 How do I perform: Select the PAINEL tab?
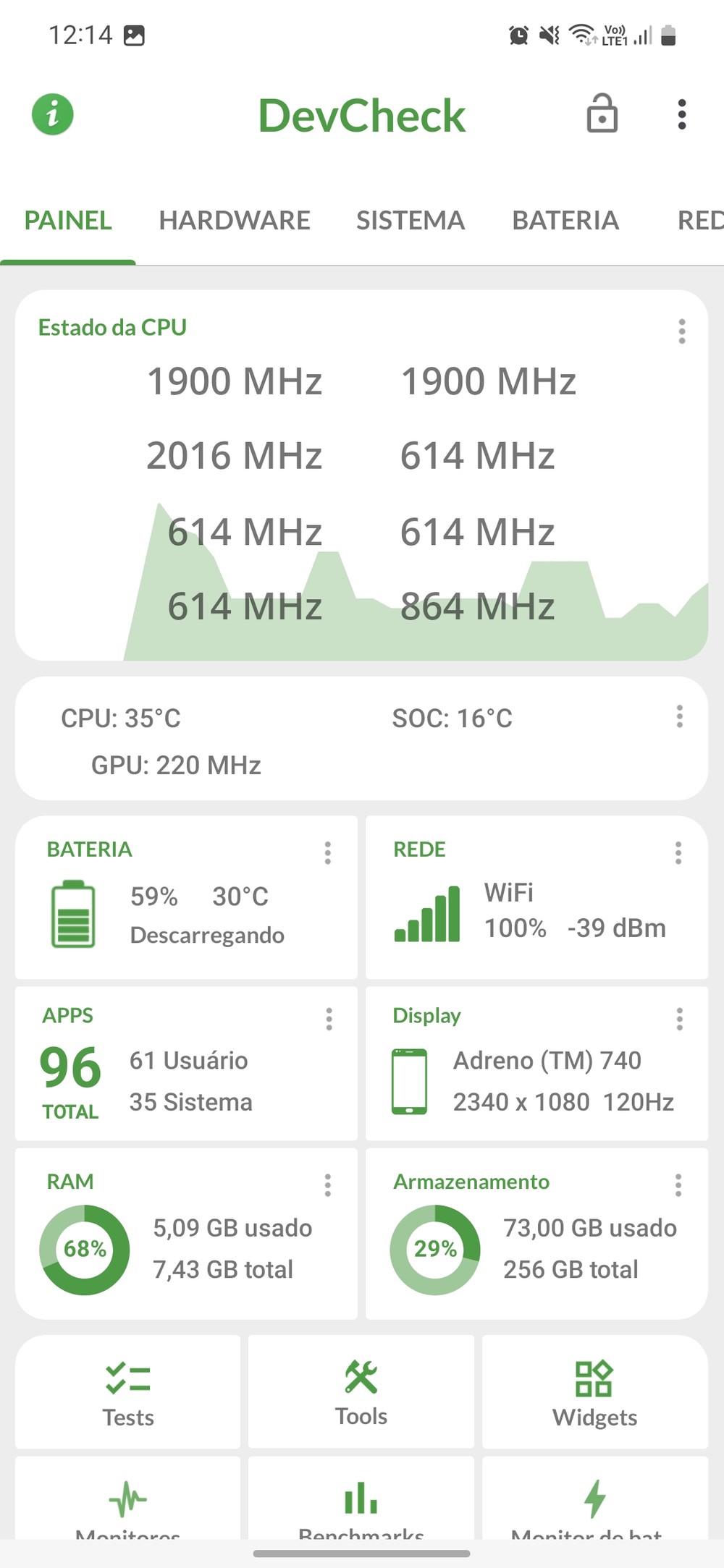click(x=68, y=221)
